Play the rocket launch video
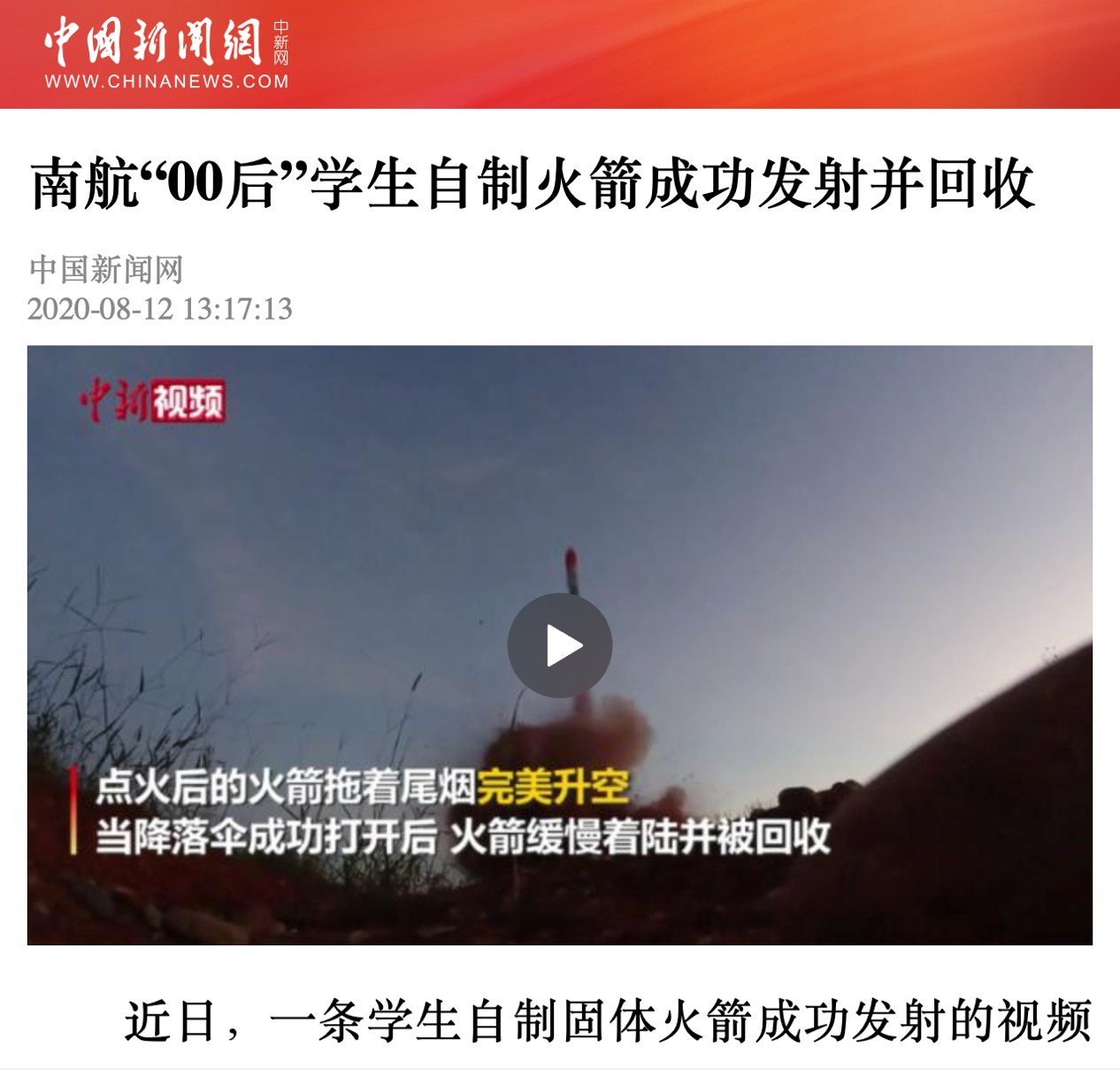 [559, 645]
